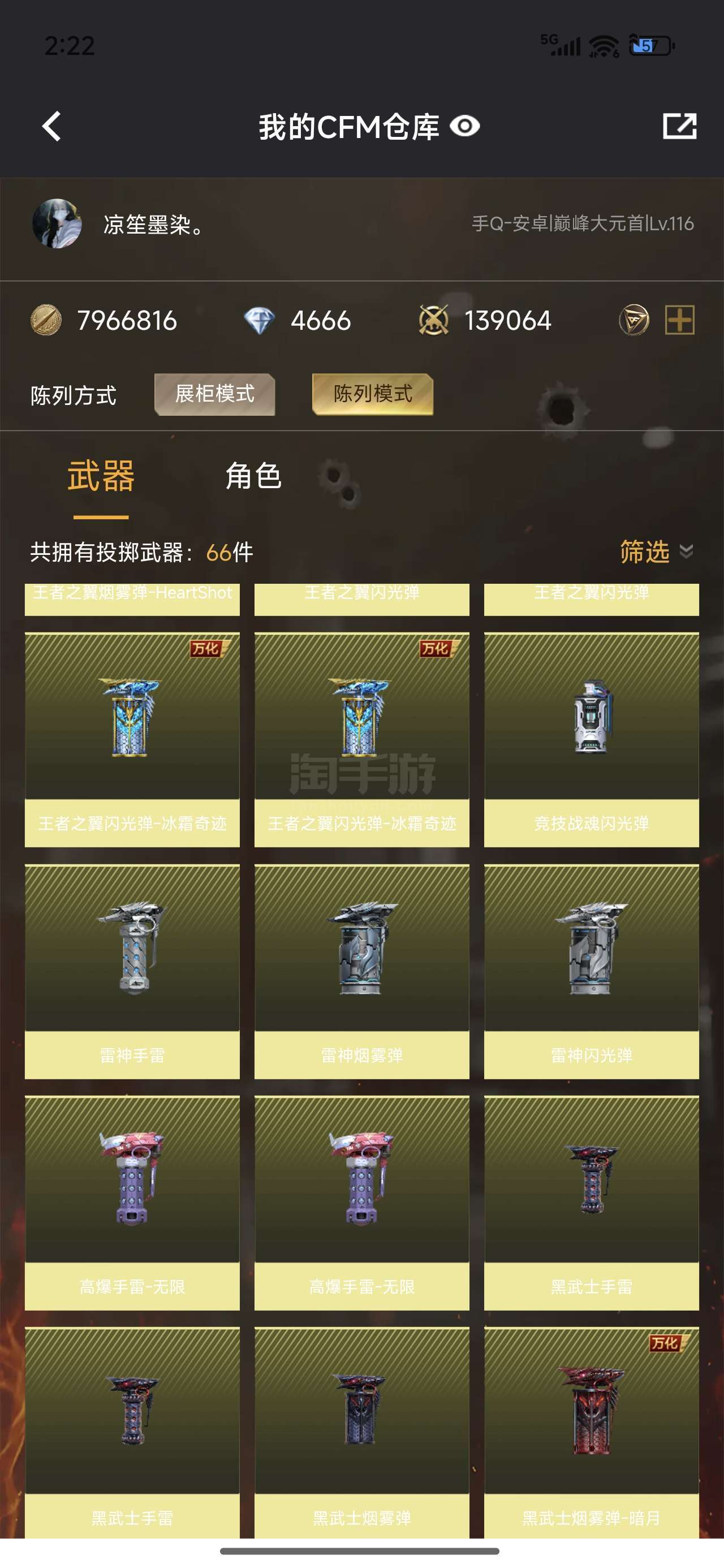
Task: Open the 雷神手雷 item card
Action: 132,971
